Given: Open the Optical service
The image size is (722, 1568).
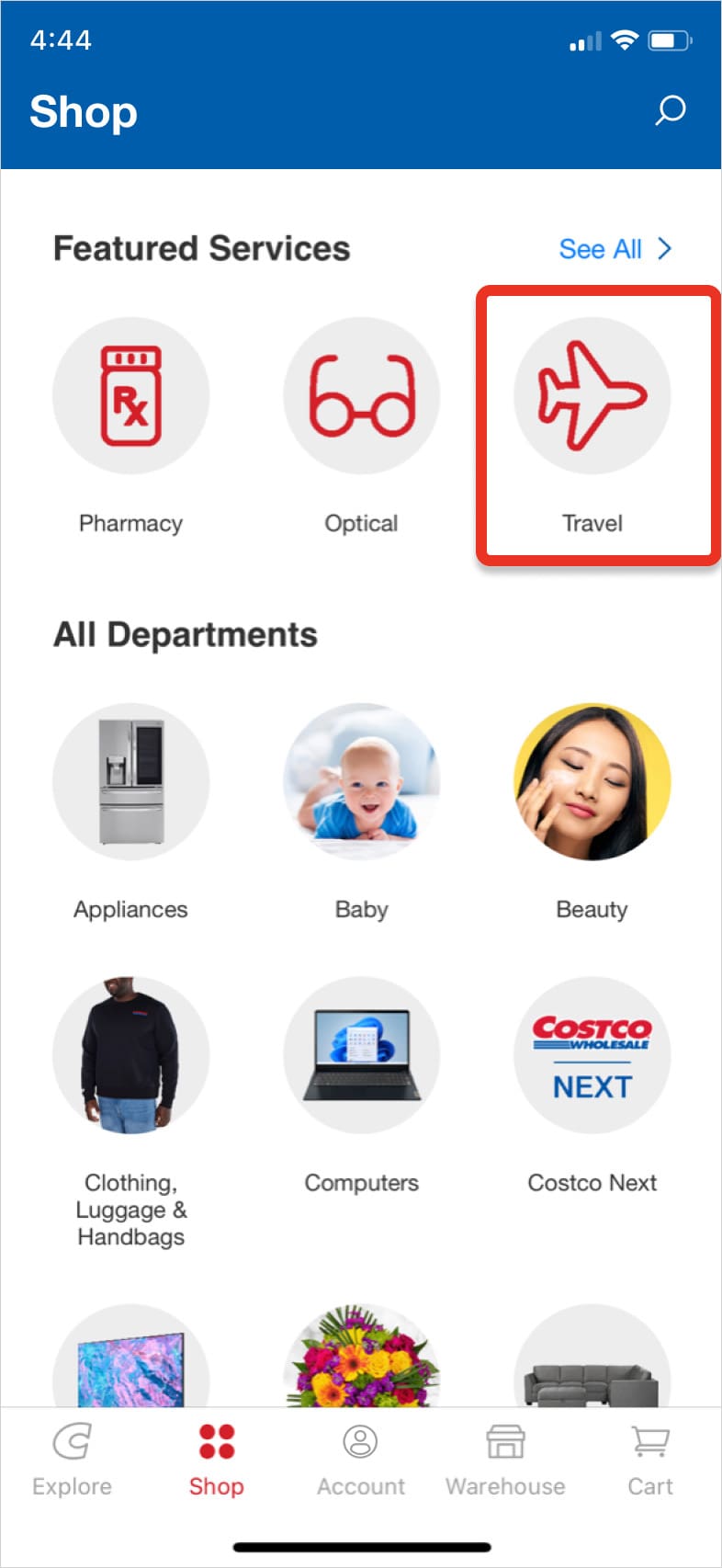Looking at the screenshot, I should 361,396.
